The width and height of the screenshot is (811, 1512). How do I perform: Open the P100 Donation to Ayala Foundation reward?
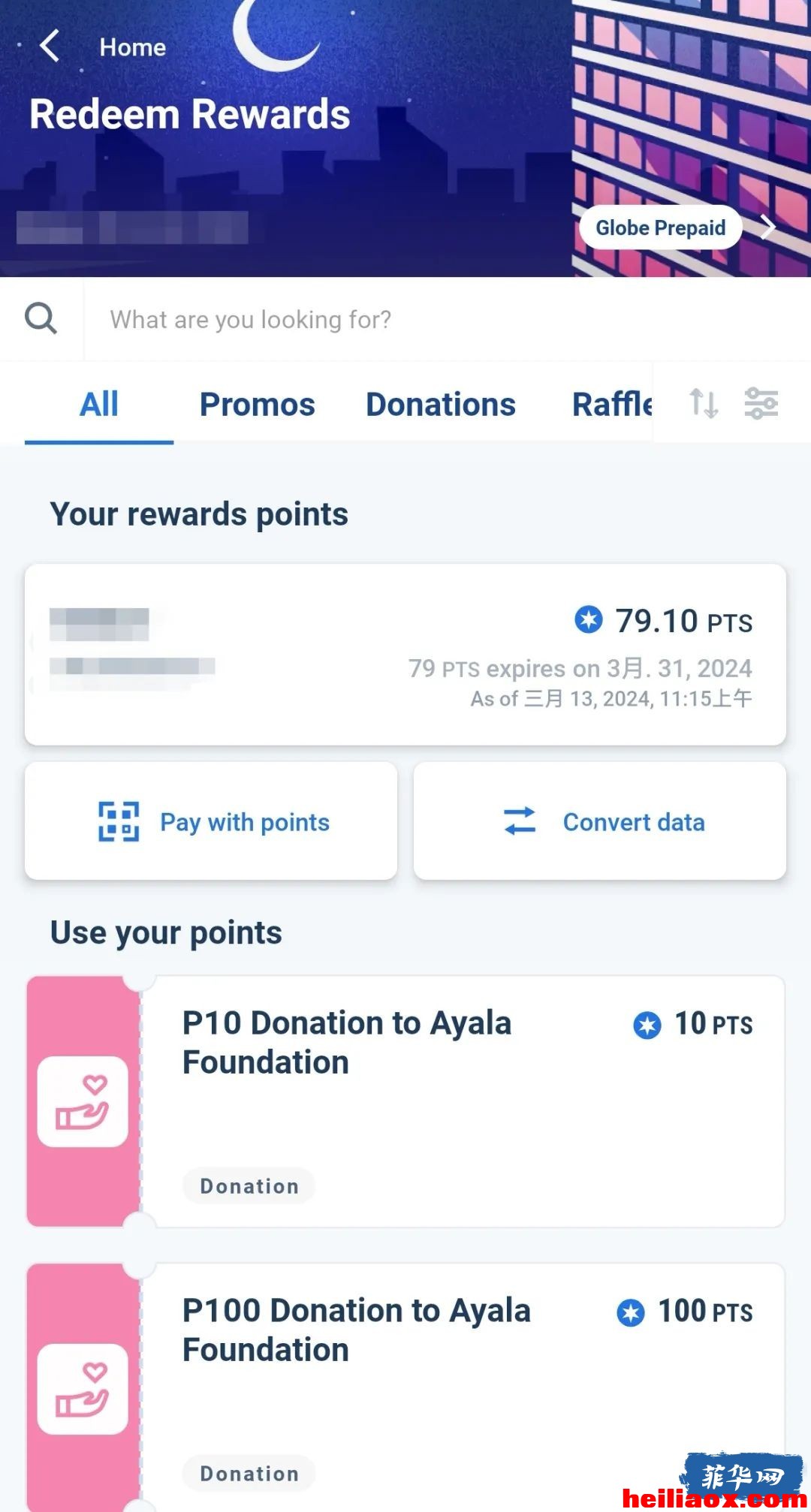click(405, 1387)
